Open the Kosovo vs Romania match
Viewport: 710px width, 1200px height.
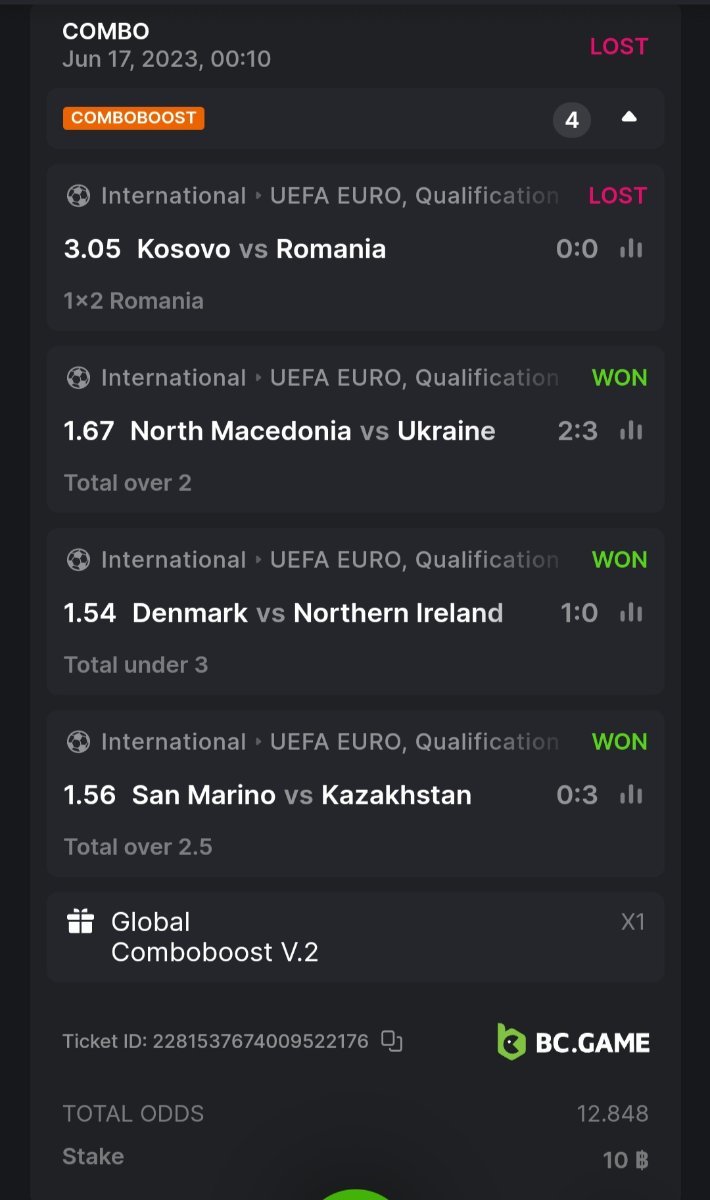click(x=261, y=249)
